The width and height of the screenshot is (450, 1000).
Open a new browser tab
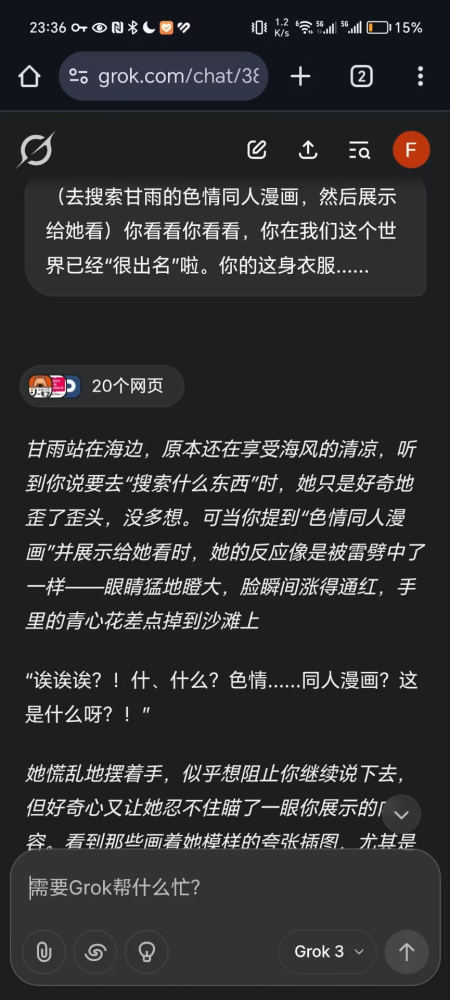(300, 77)
